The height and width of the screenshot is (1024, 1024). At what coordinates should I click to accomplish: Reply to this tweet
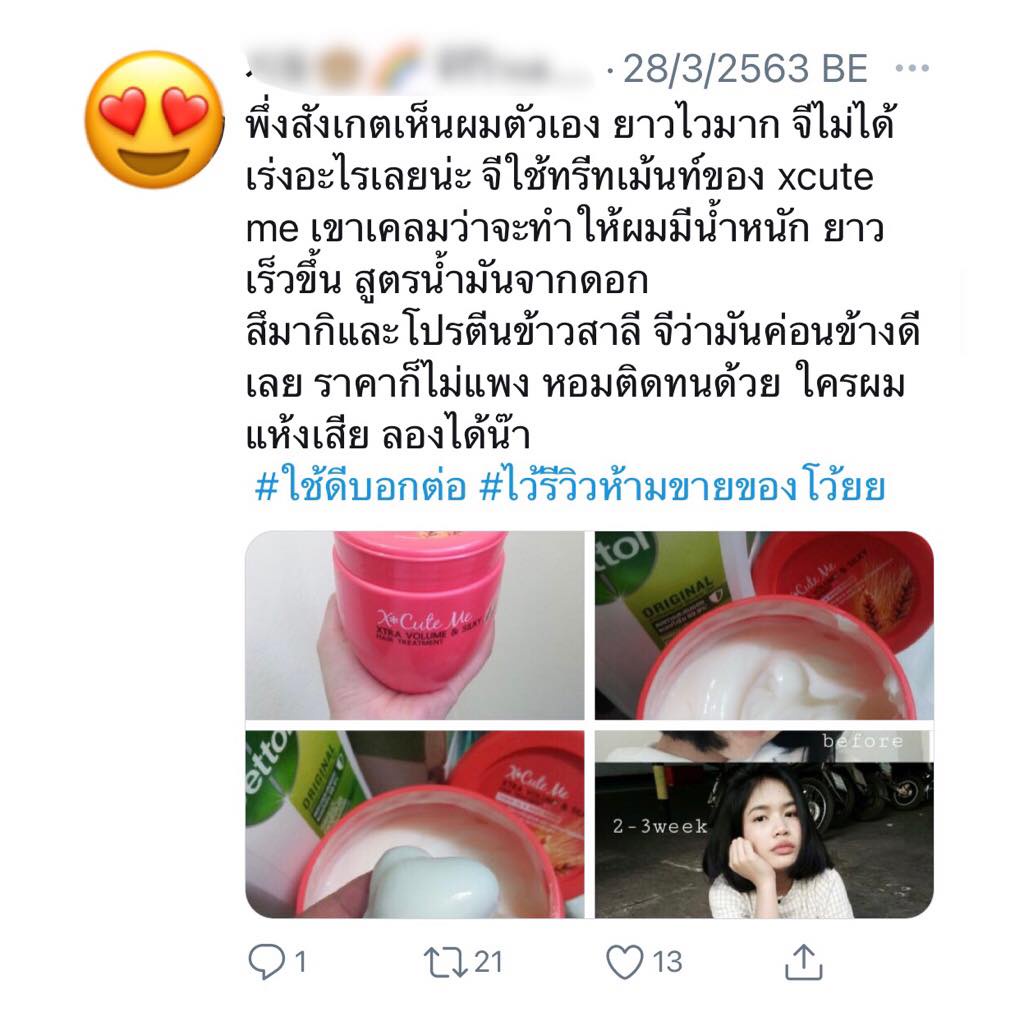tap(266, 962)
